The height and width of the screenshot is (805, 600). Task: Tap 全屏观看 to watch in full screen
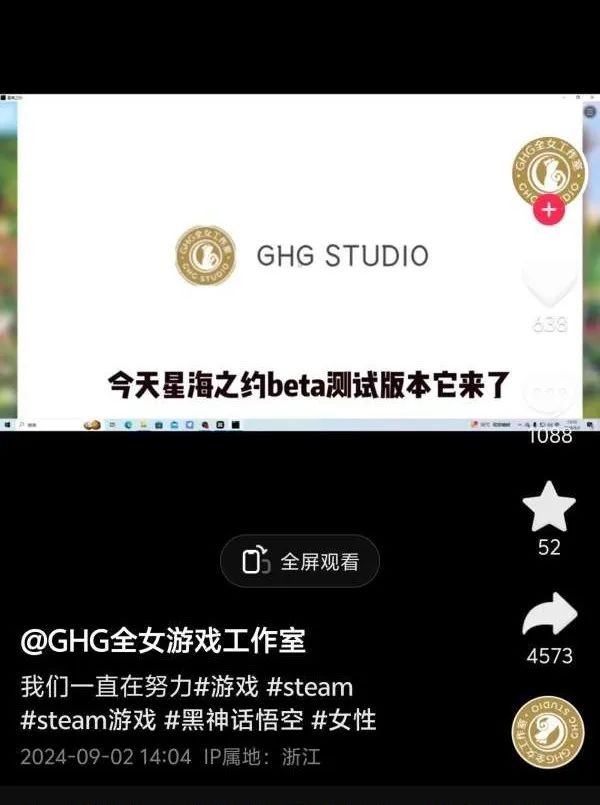(300, 562)
